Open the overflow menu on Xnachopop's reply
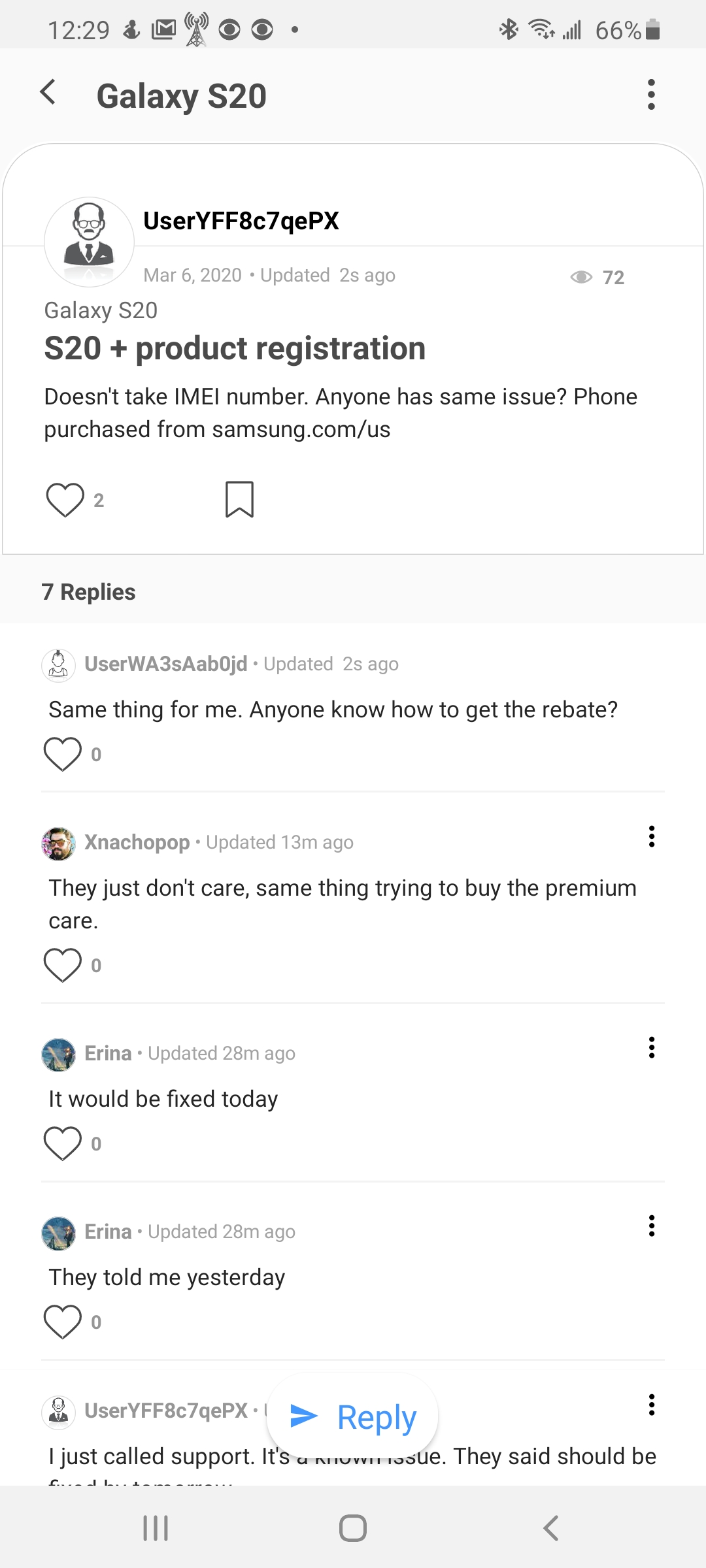 click(652, 836)
